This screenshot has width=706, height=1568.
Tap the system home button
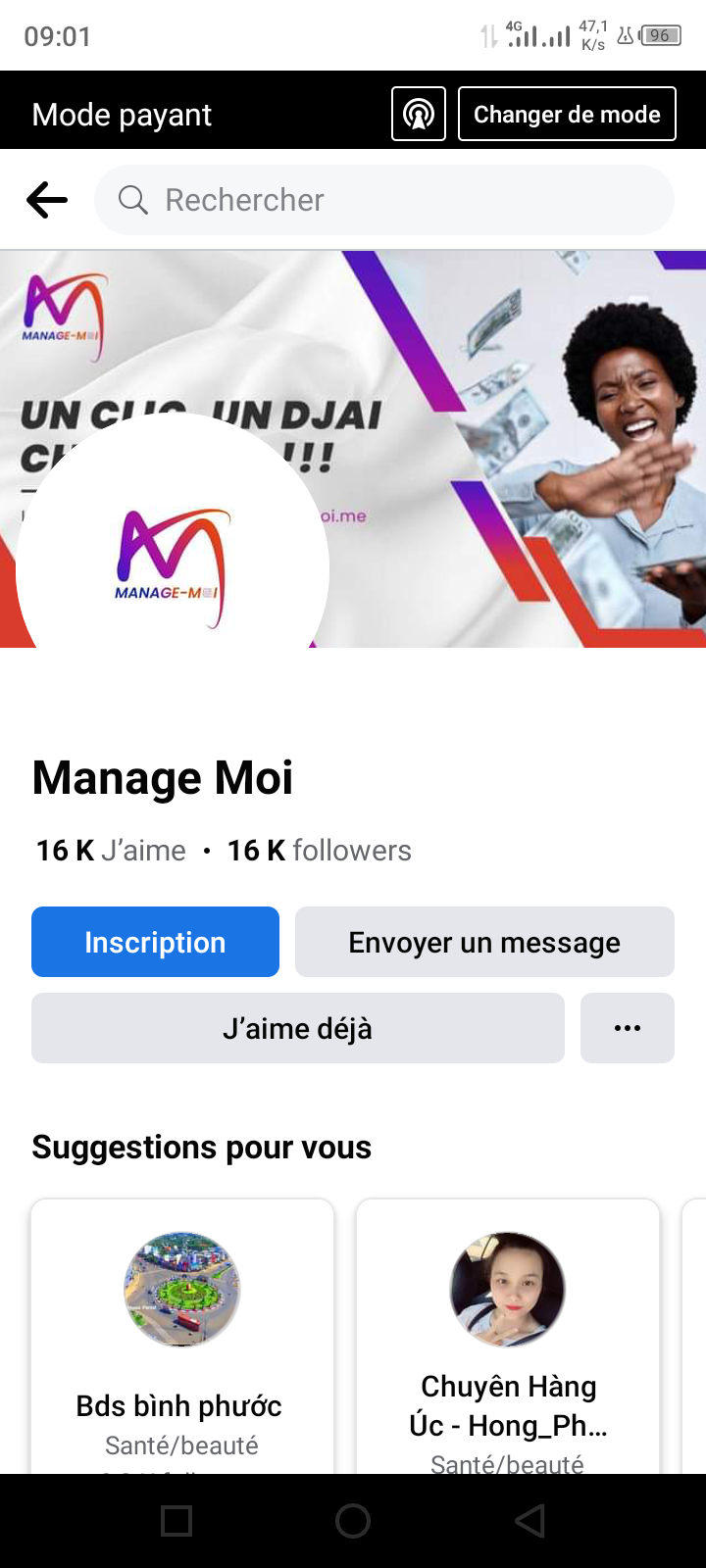pyautogui.click(x=353, y=1521)
